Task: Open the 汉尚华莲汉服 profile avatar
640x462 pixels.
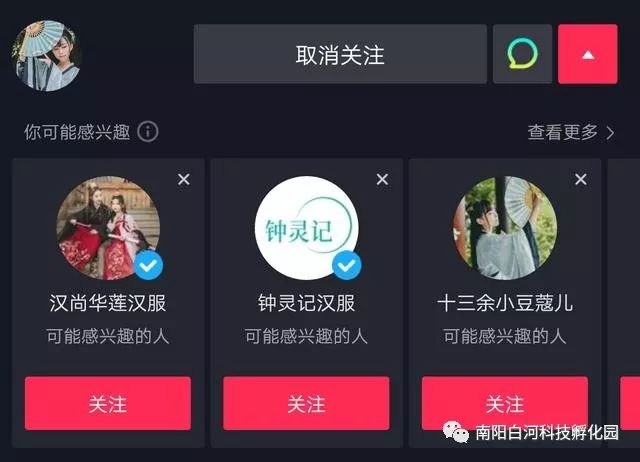Action: tap(107, 229)
